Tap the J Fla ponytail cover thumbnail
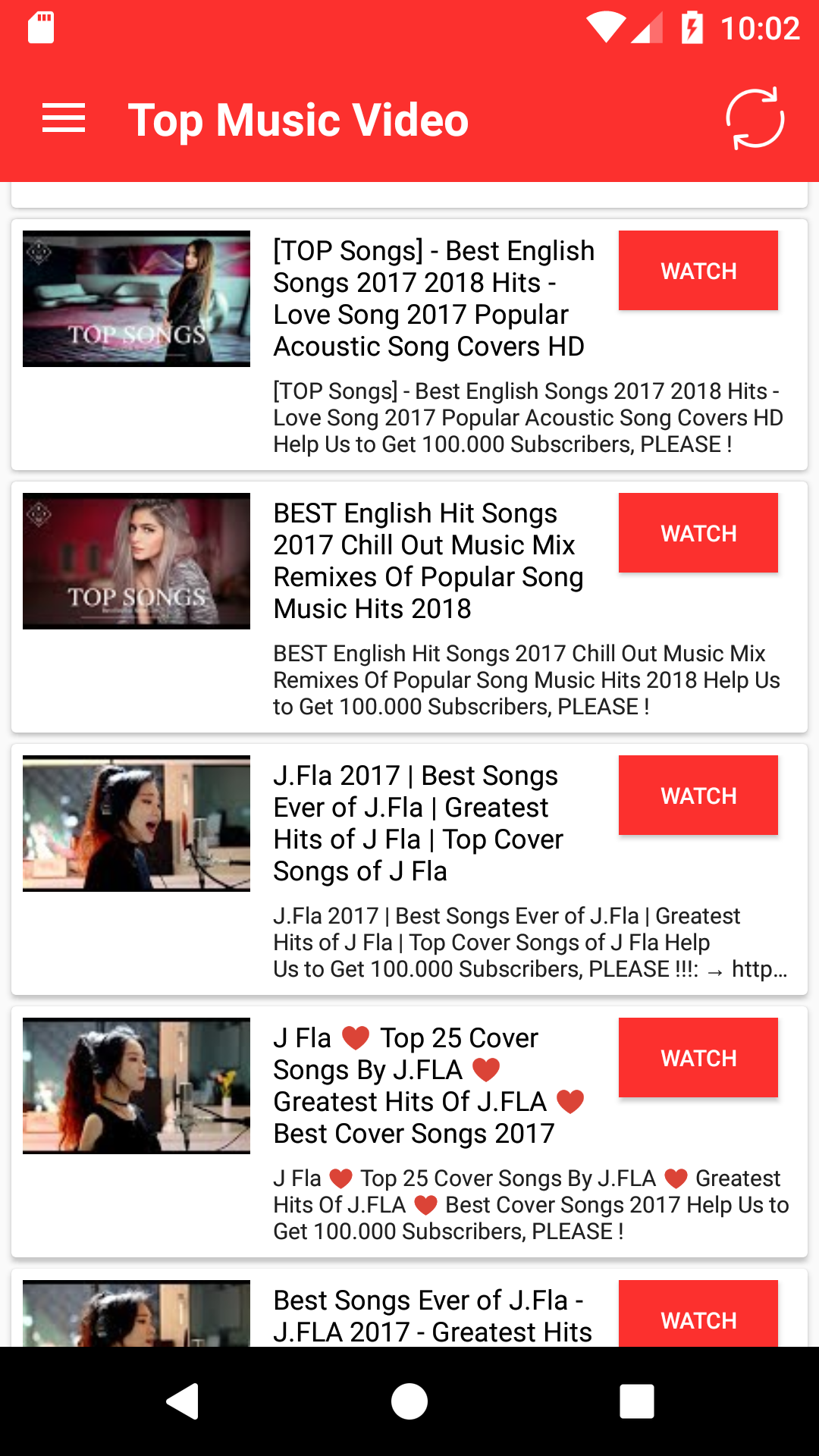 pyautogui.click(x=136, y=1086)
